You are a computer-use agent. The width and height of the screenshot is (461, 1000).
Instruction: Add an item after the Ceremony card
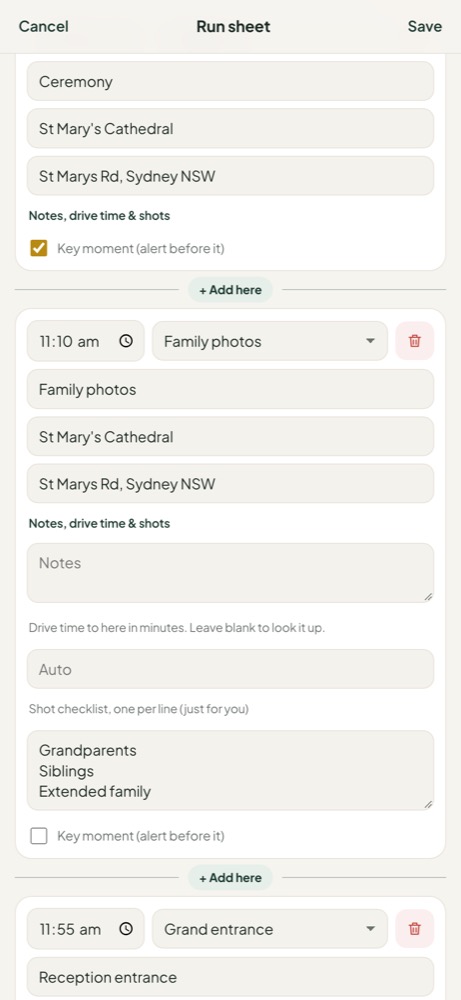click(230, 290)
